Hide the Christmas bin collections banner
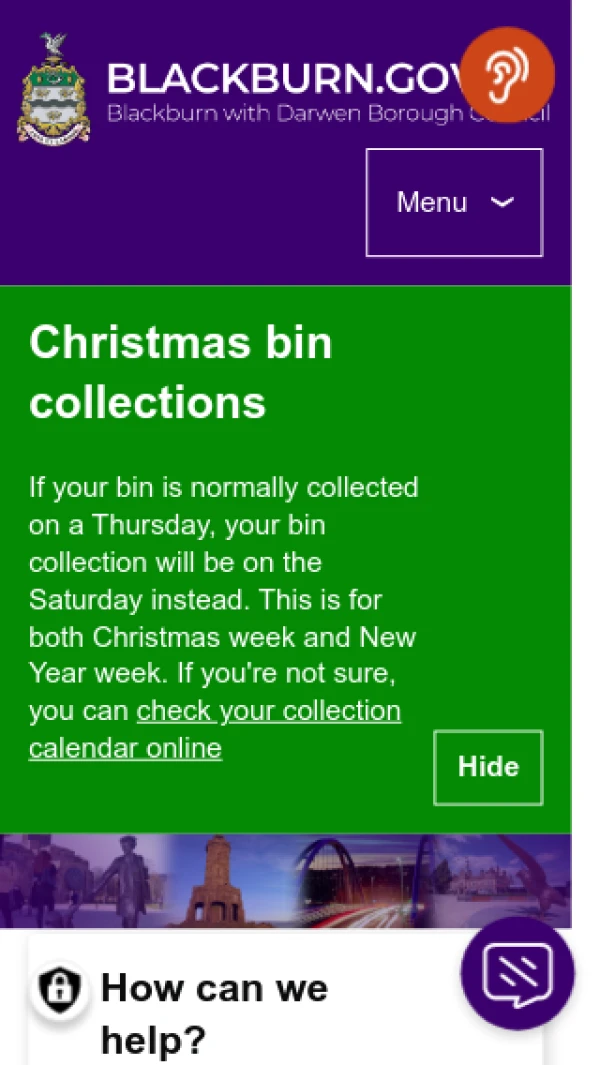Image resolution: width=600 pixels, height=1065 pixels. tap(488, 767)
